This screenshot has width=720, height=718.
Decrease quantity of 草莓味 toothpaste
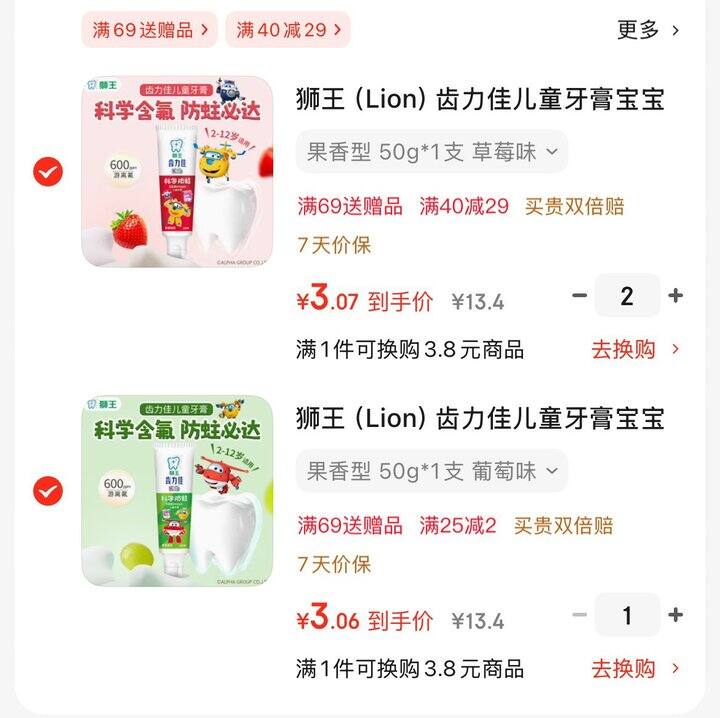[x=579, y=296]
